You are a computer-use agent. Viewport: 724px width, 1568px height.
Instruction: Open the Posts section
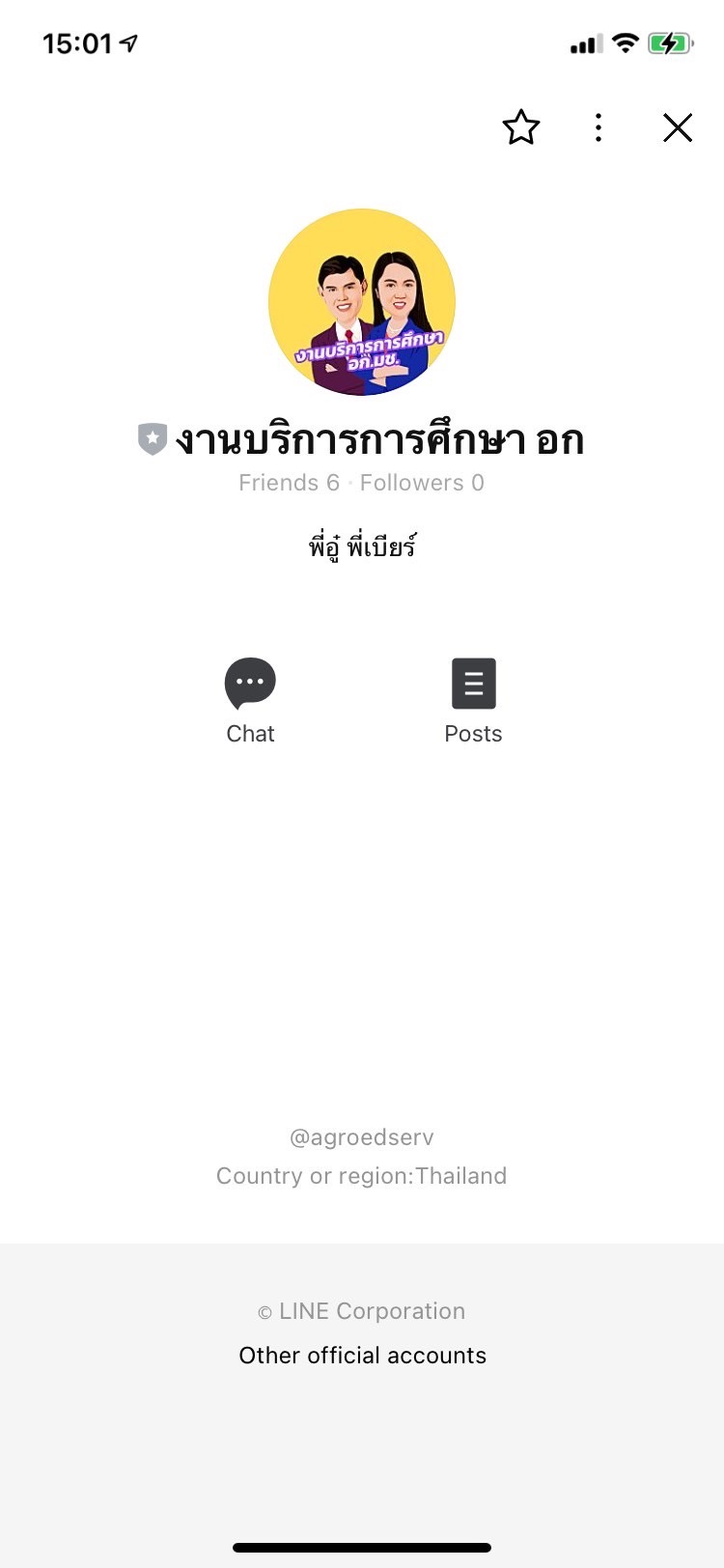(473, 699)
